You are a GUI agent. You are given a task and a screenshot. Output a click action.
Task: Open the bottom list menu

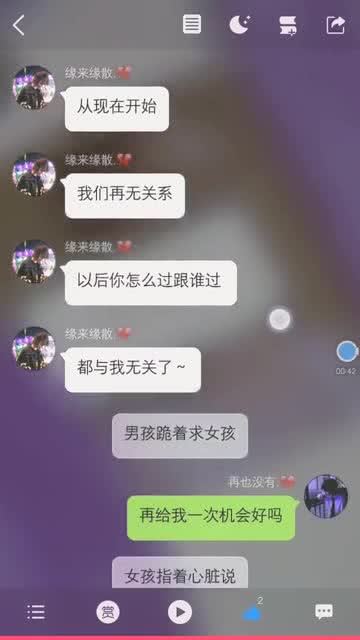pyautogui.click(x=36, y=612)
